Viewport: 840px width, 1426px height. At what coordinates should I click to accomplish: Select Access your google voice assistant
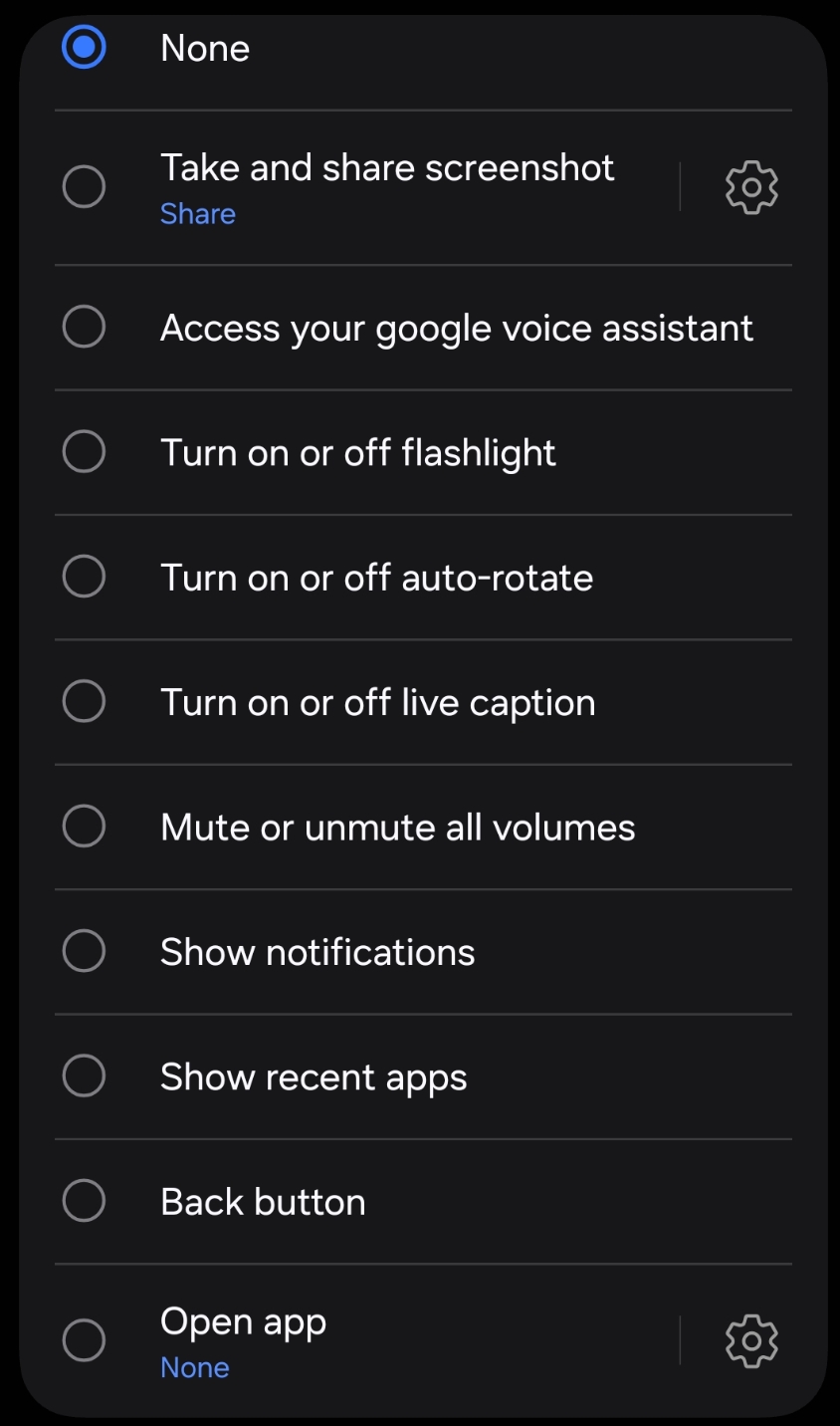point(84,327)
